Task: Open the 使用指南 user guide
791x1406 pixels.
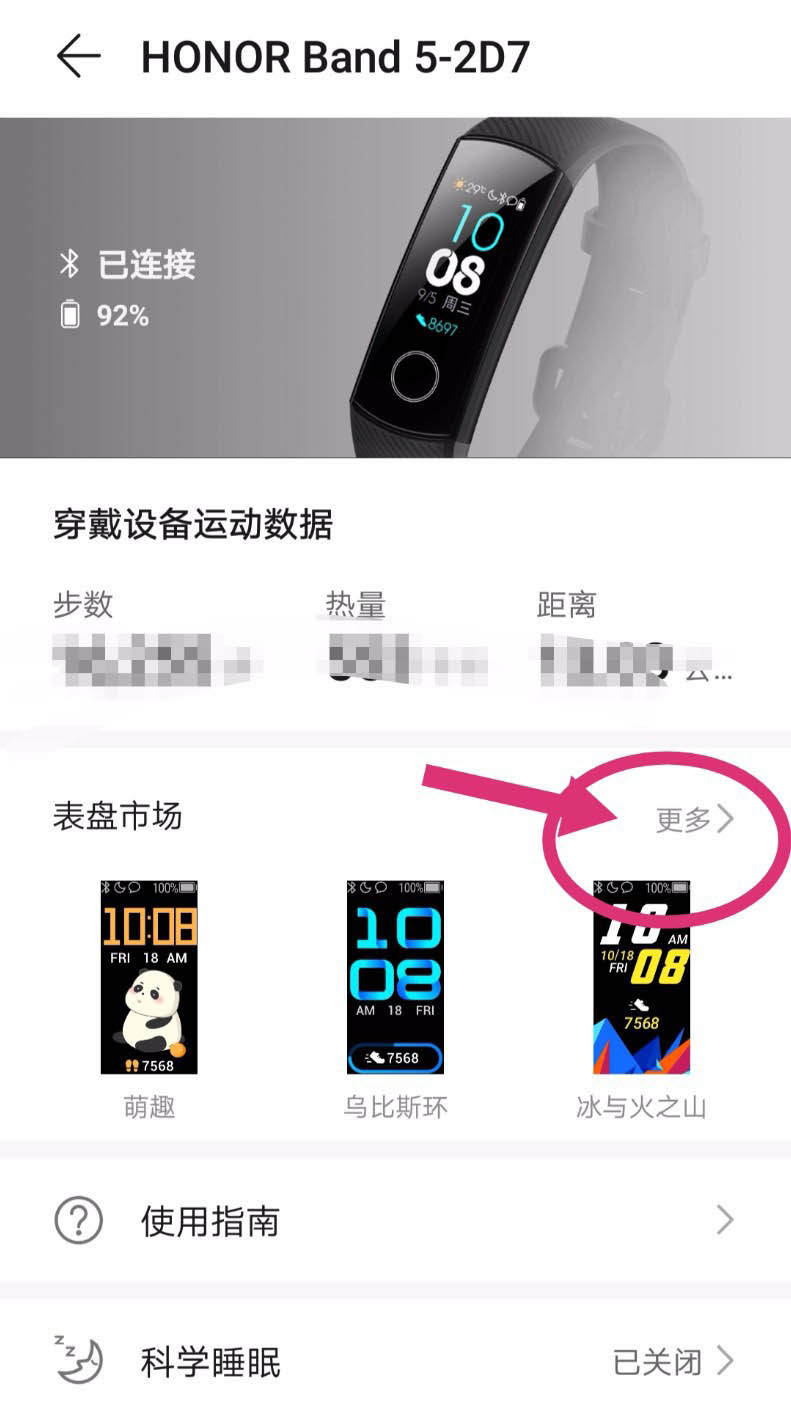Action: tap(395, 1221)
